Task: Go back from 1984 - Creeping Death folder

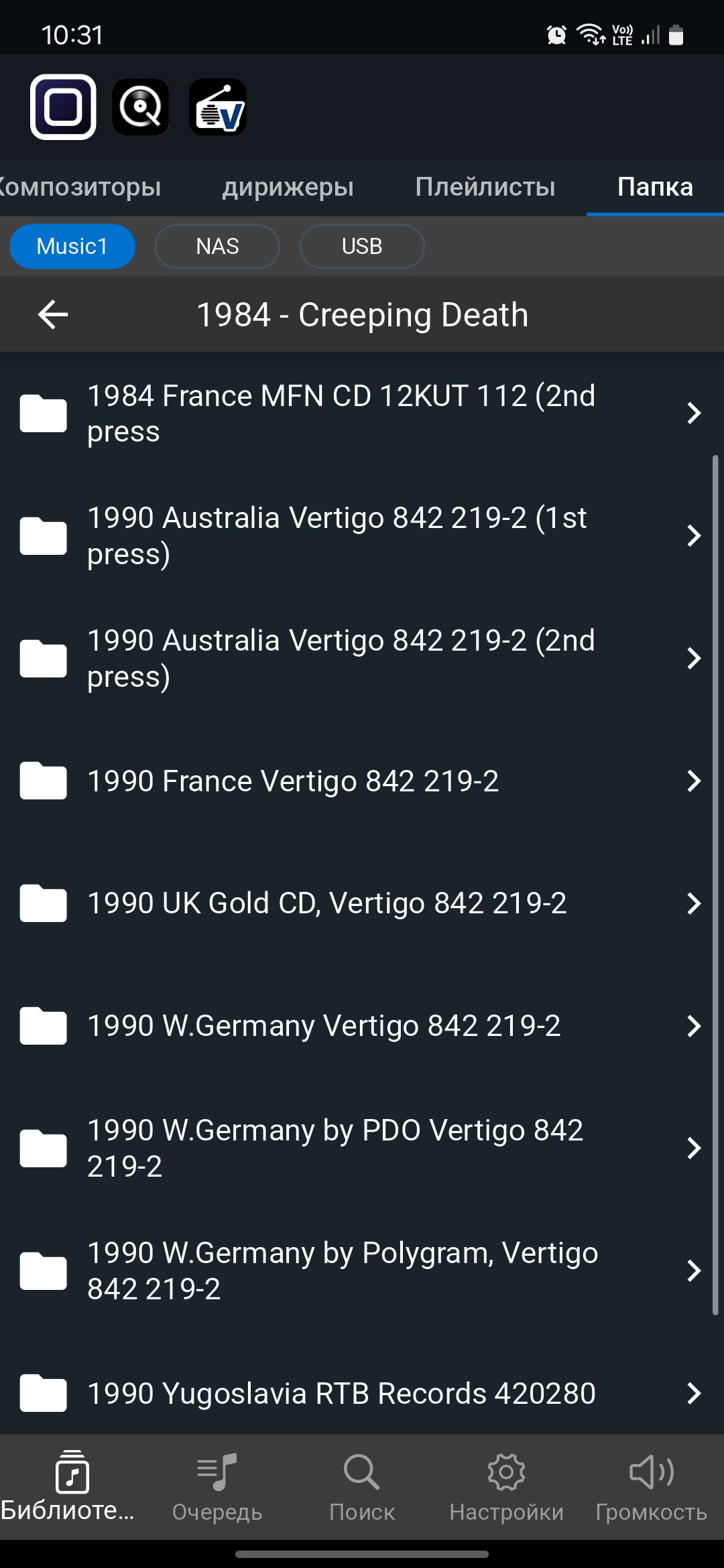Action: (53, 314)
